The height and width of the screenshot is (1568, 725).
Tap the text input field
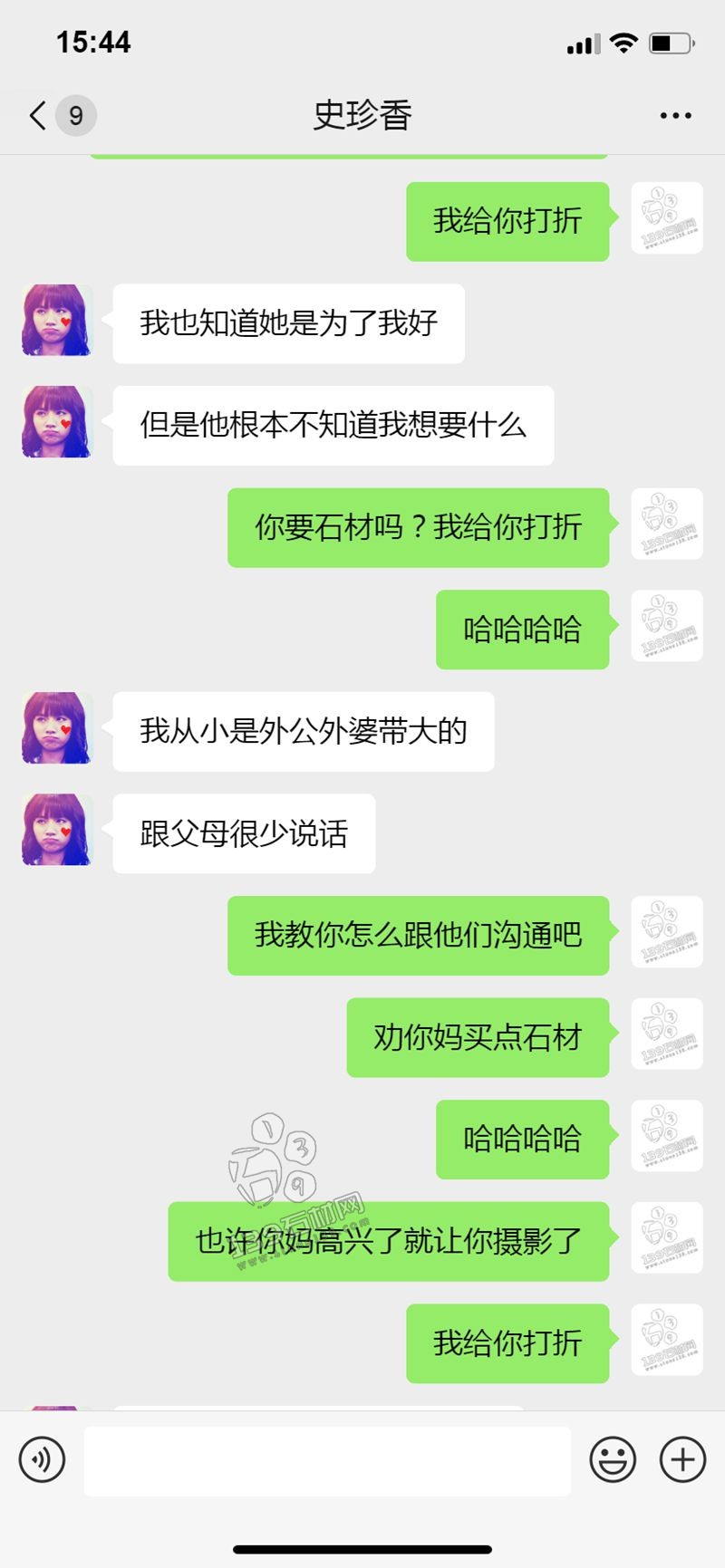tap(326, 1459)
